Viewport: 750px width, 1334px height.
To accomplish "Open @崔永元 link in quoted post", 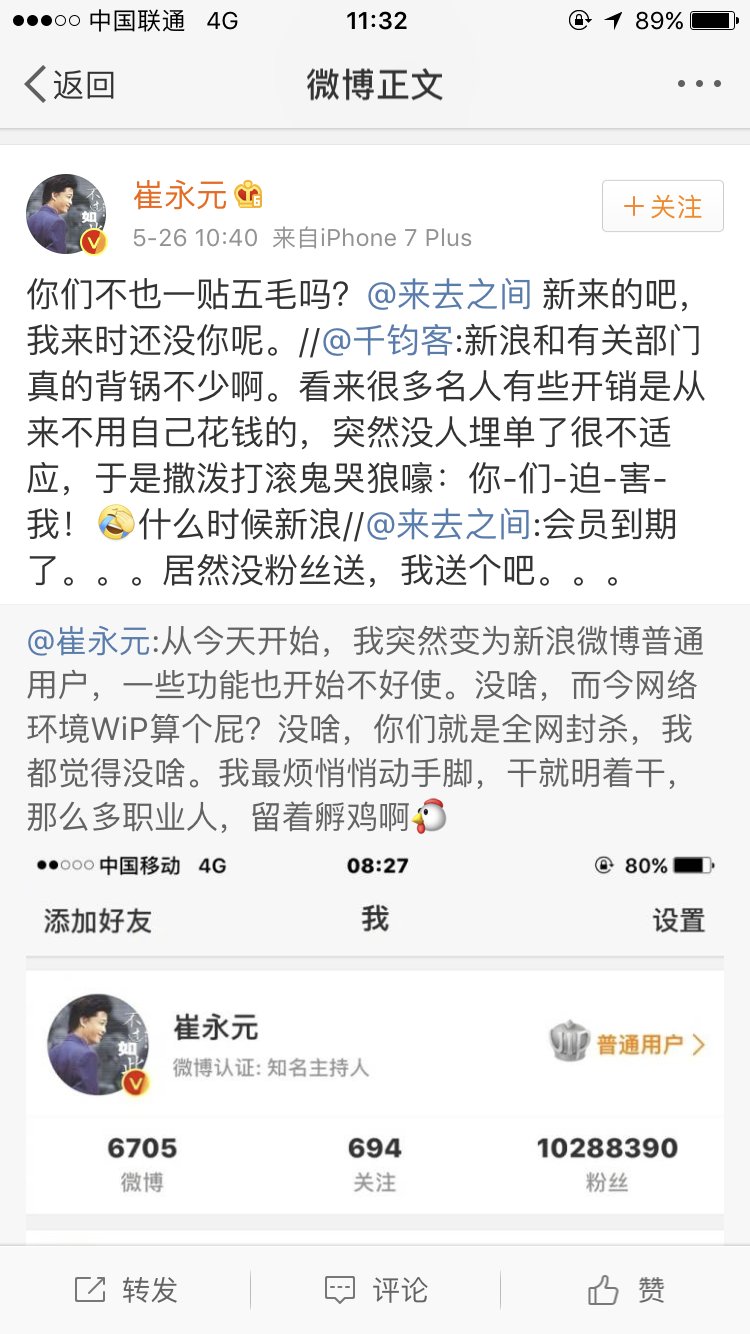I will click(88, 641).
